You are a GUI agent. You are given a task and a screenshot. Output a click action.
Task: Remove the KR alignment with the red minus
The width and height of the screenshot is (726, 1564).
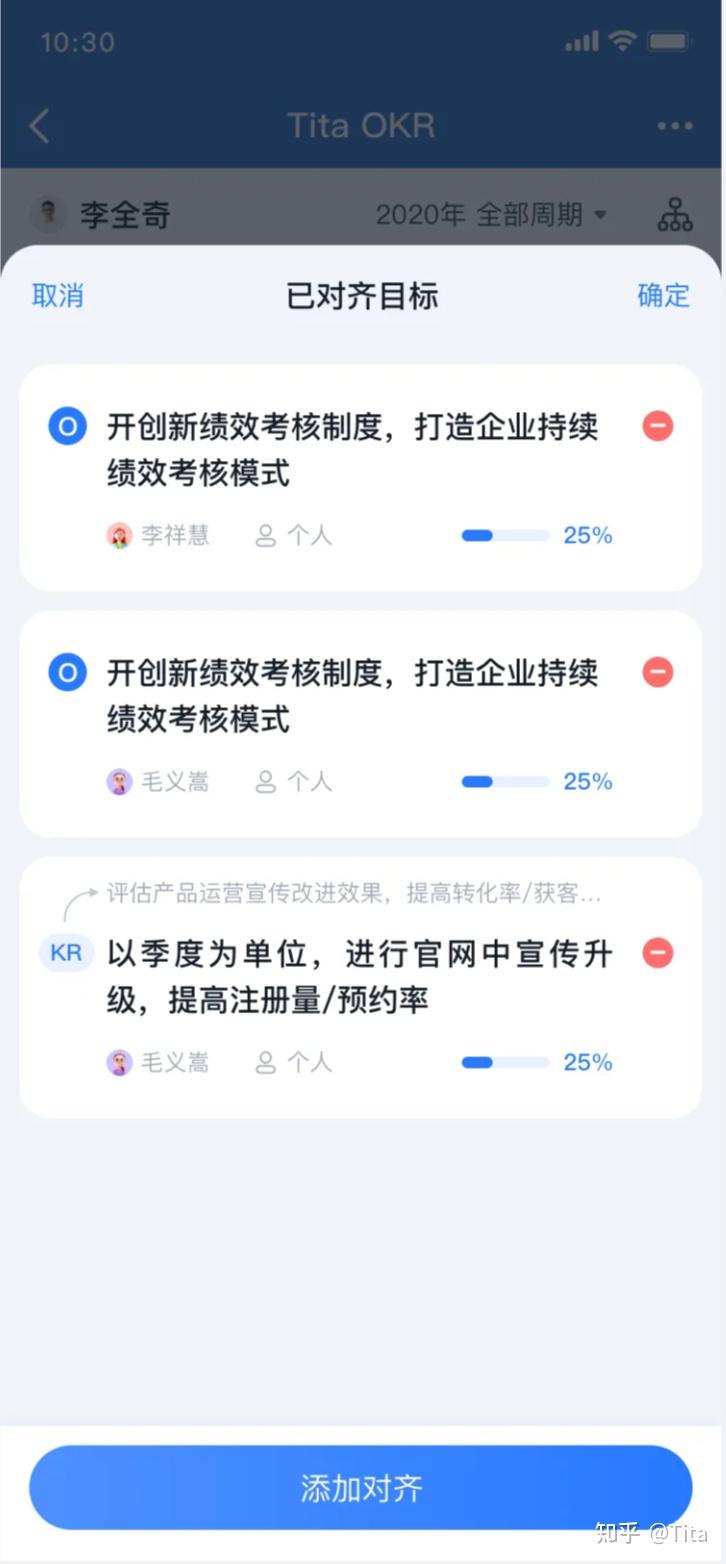coord(657,953)
